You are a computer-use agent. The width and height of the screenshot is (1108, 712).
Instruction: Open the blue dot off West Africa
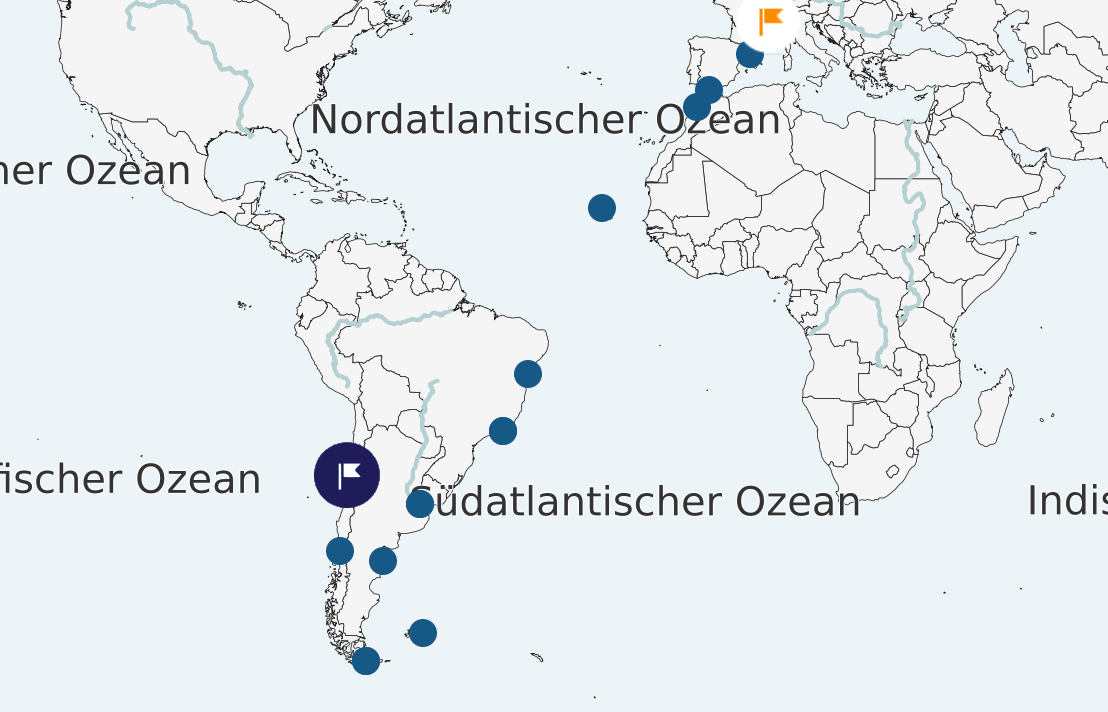[602, 208]
